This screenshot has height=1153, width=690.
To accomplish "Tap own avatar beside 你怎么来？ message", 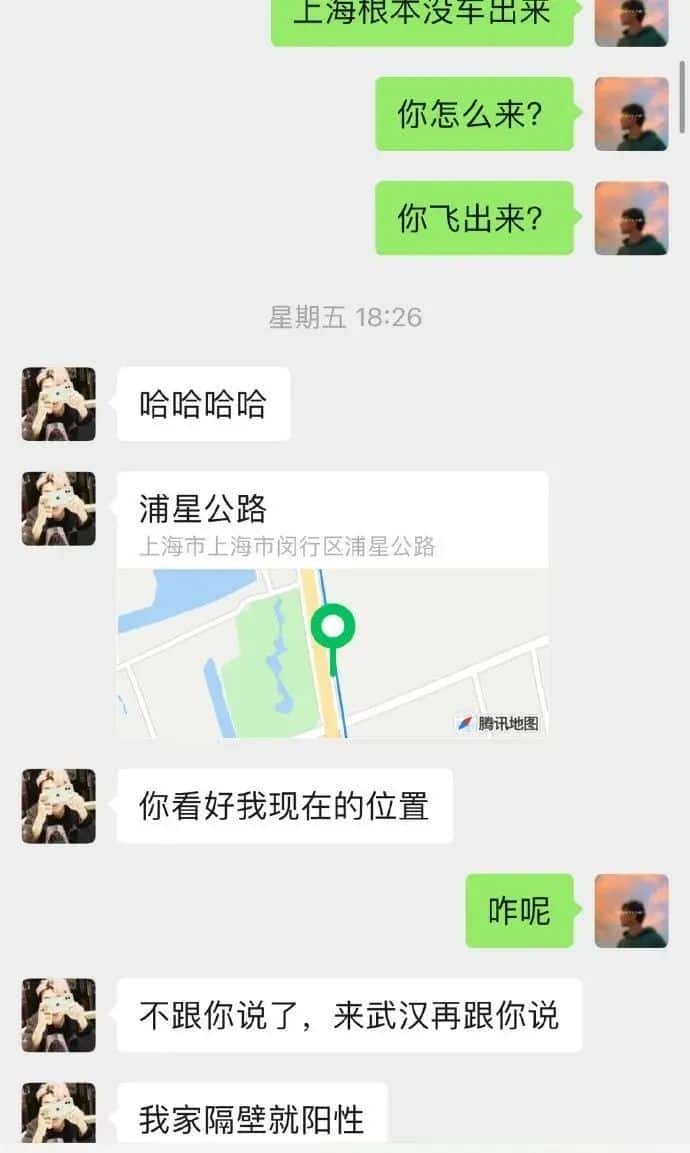I will tap(631, 114).
